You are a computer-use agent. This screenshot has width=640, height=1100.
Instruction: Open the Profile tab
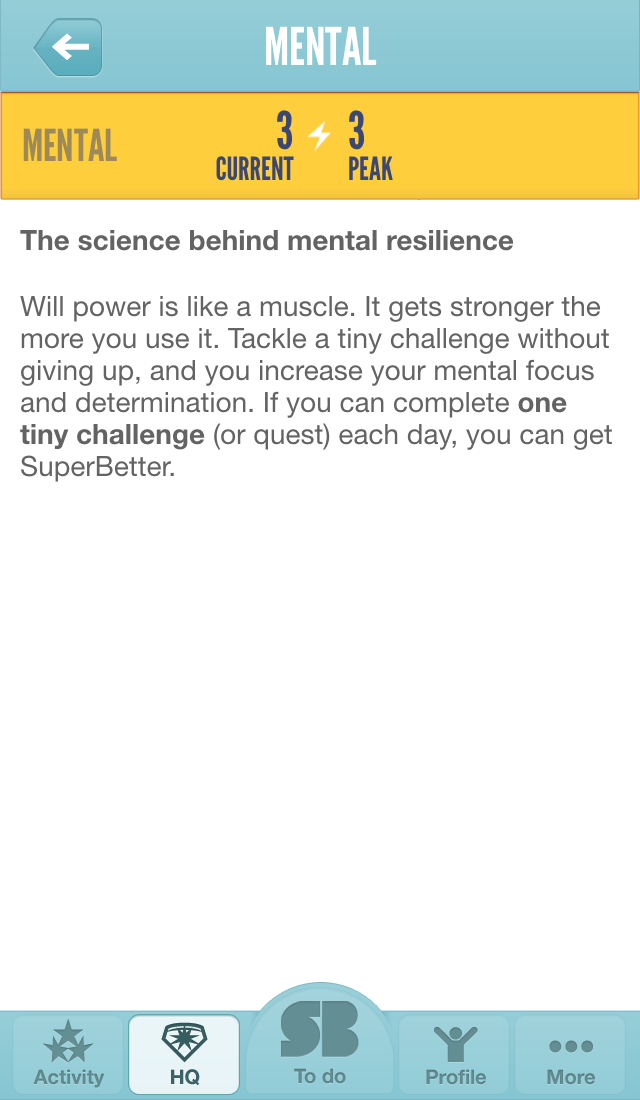point(455,1054)
